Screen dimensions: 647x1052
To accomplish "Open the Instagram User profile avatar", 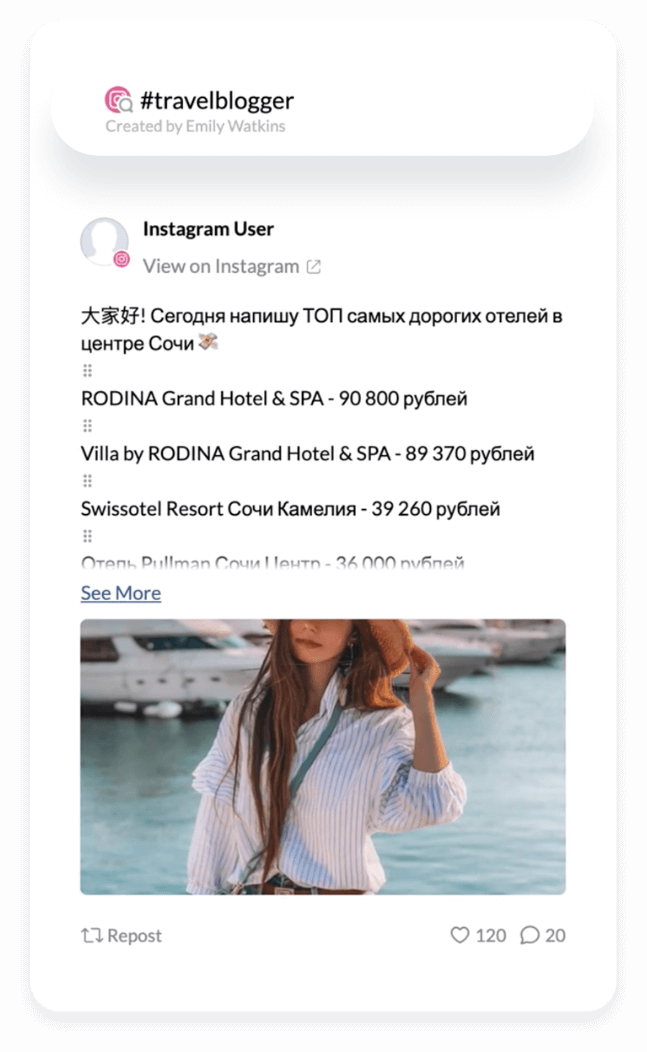I will (104, 242).
